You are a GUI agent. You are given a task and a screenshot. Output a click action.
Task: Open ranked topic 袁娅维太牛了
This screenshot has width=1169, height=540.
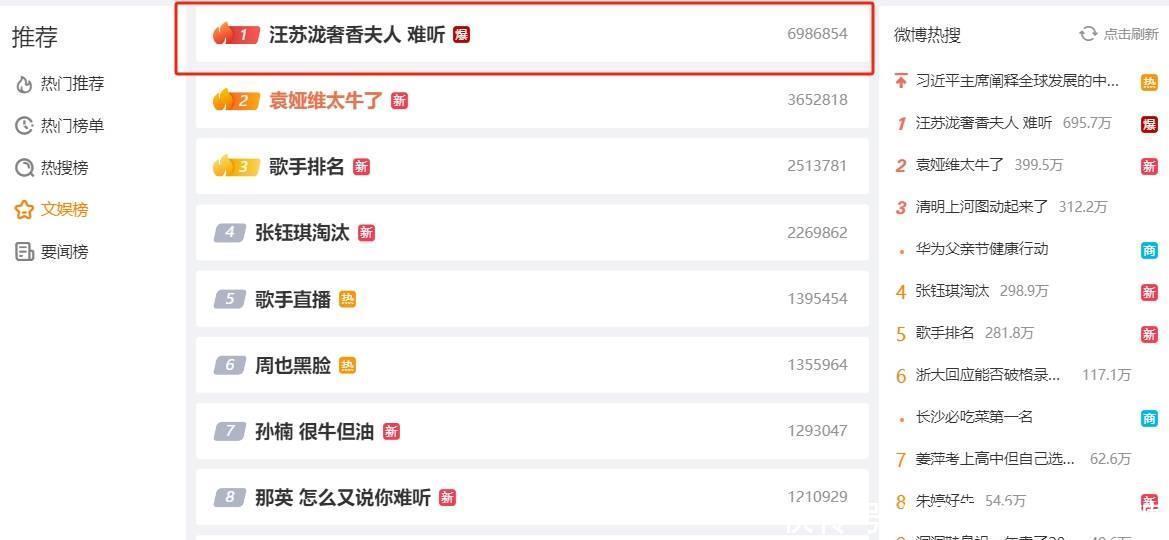[325, 101]
